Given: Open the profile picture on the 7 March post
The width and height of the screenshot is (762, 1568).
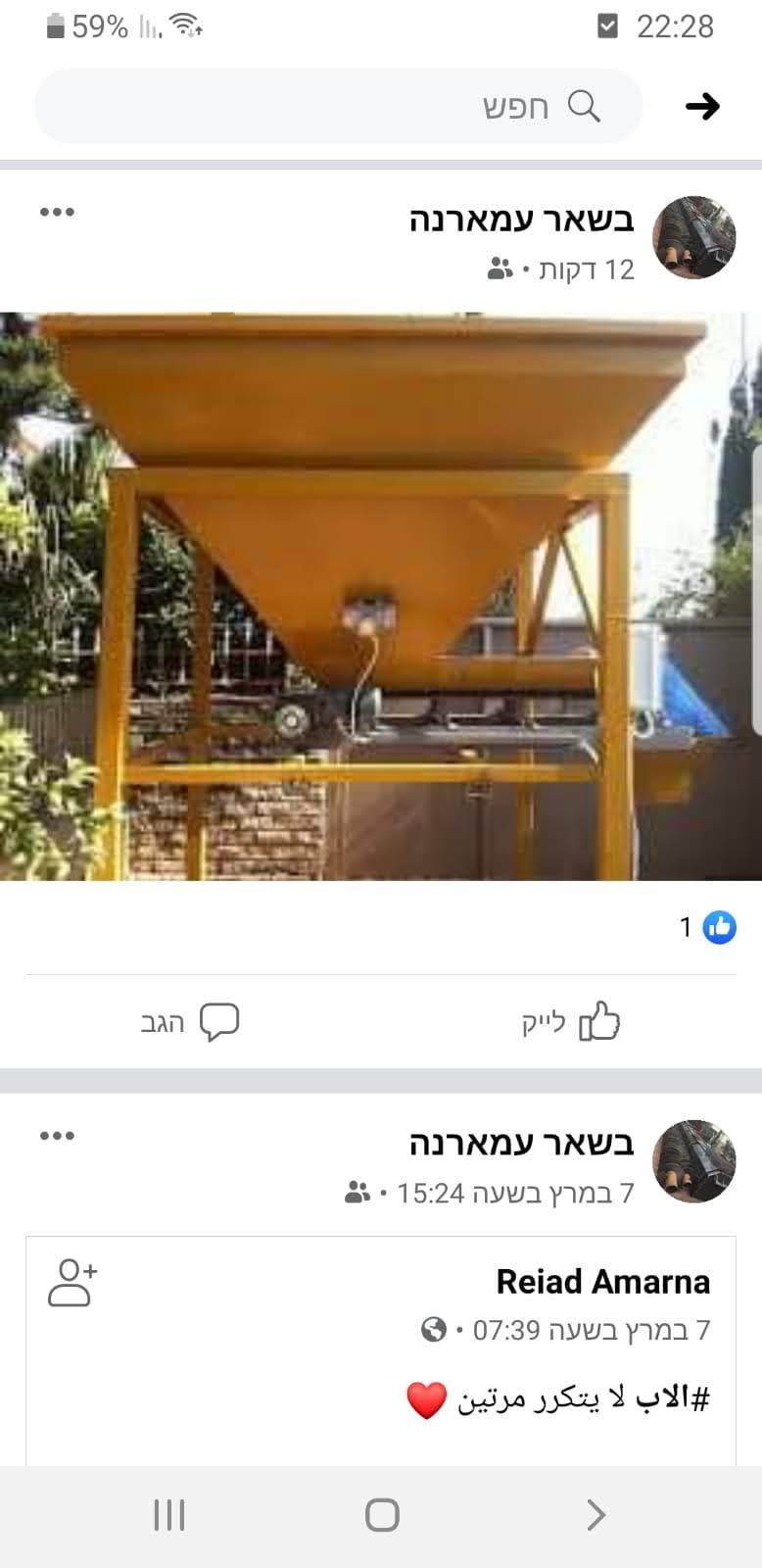Looking at the screenshot, I should coord(694,1161).
